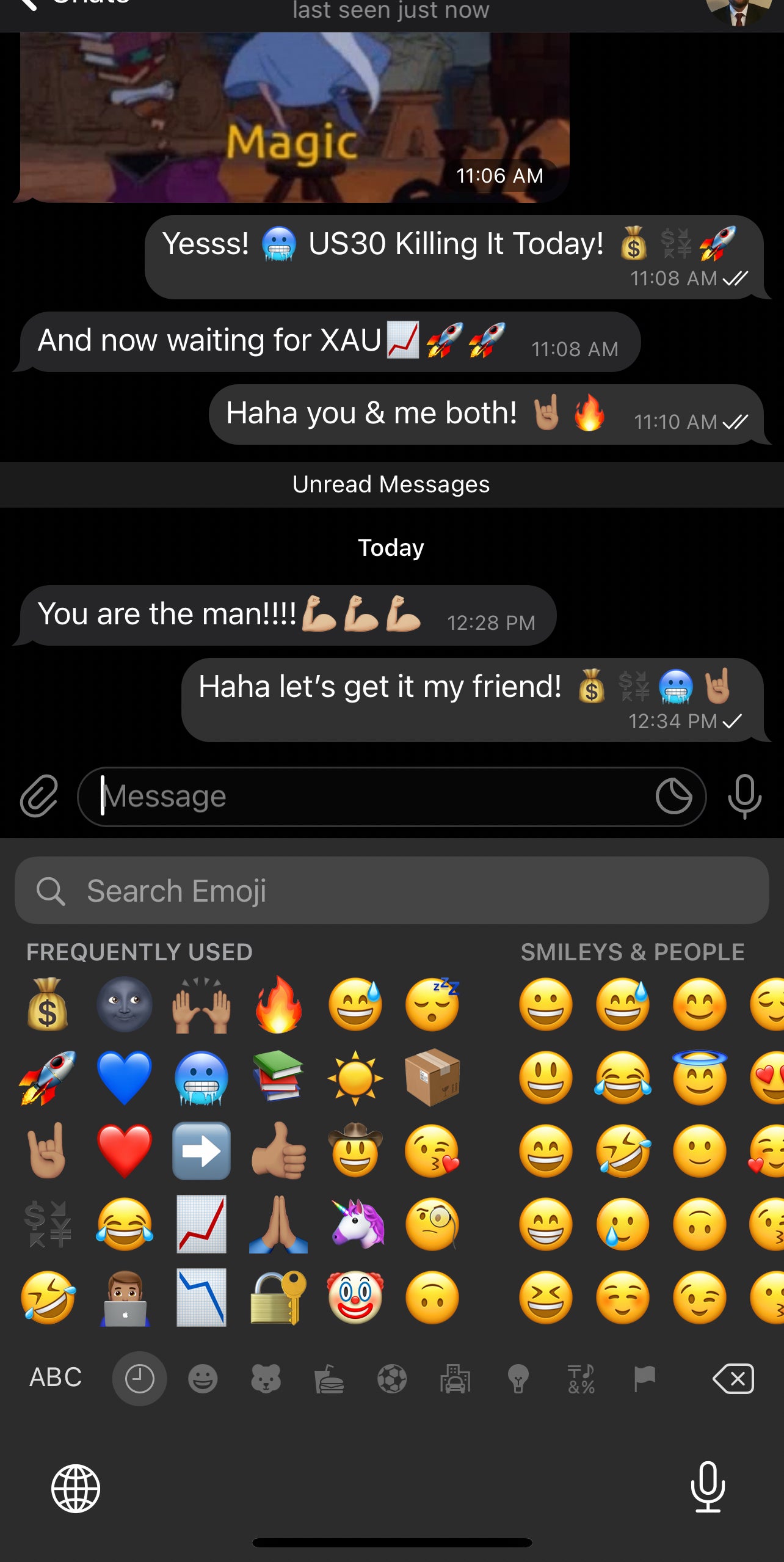Jump to the food emoji category

click(329, 1379)
